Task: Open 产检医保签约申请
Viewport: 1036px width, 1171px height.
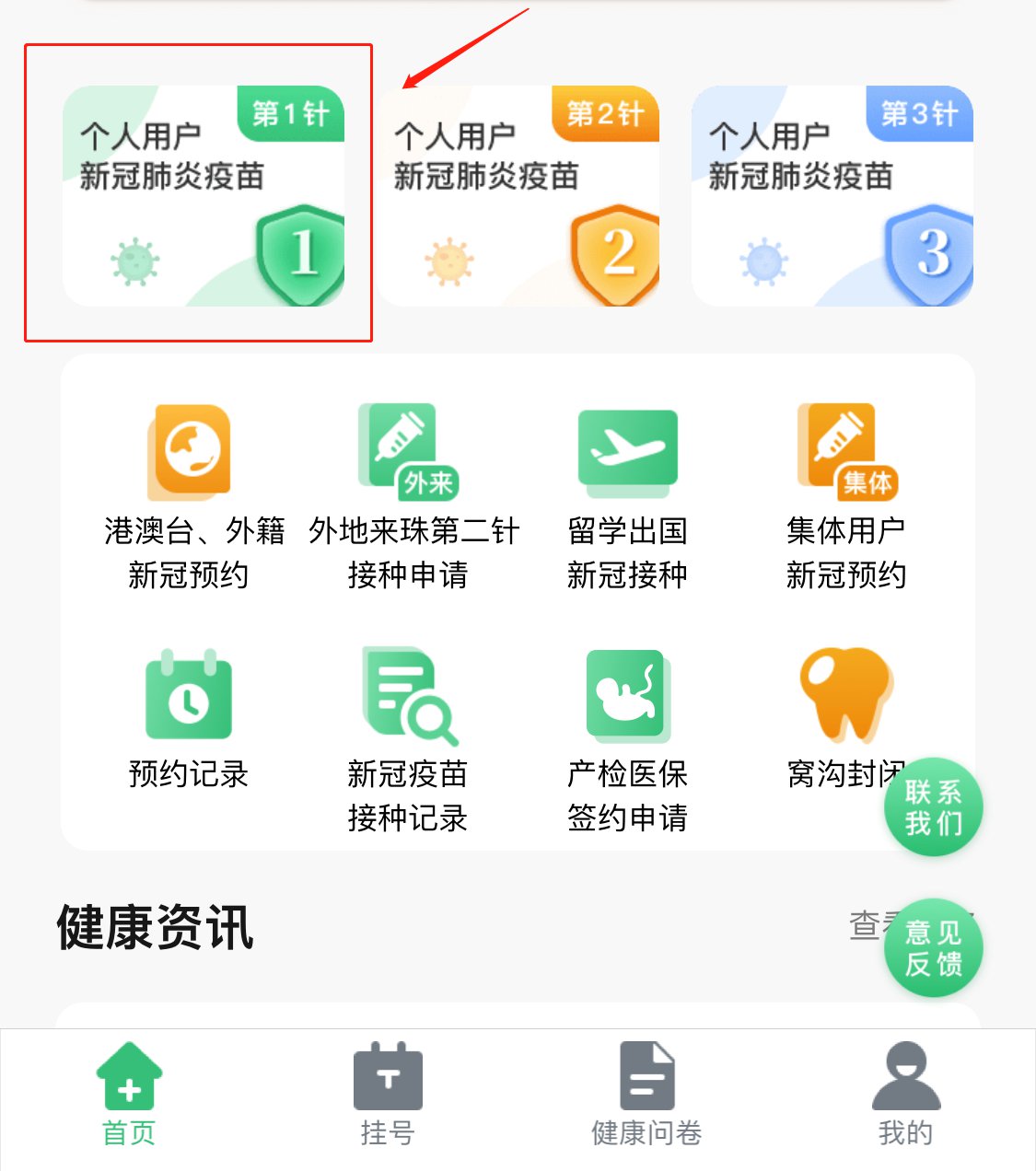Action: click(627, 736)
